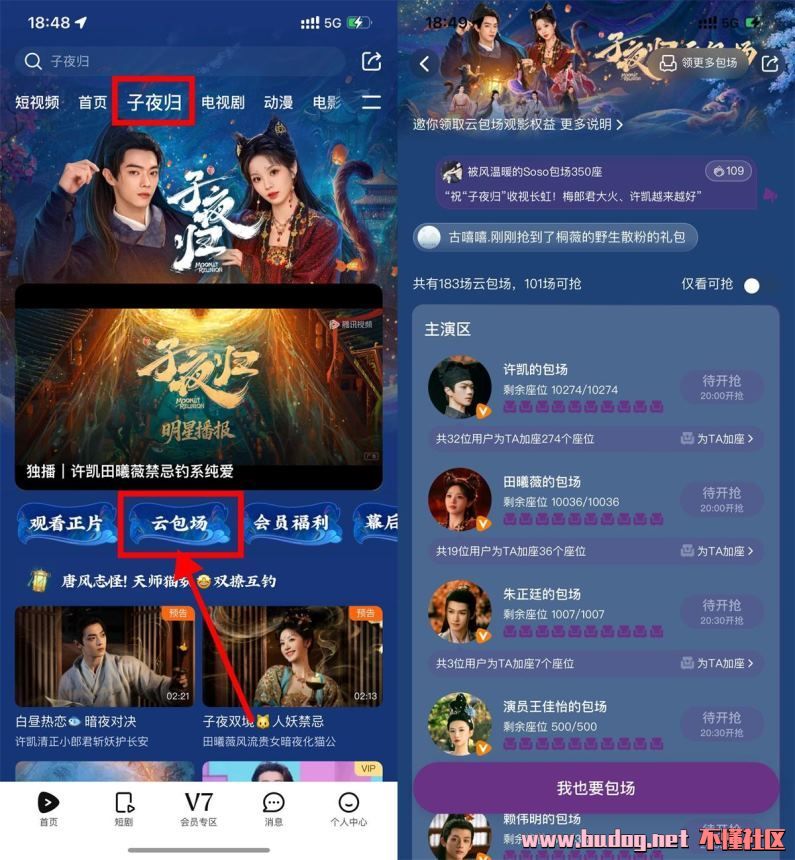Tap the 观看正片 button
Screen dimensions: 795x860
pyautogui.click(x=66, y=522)
